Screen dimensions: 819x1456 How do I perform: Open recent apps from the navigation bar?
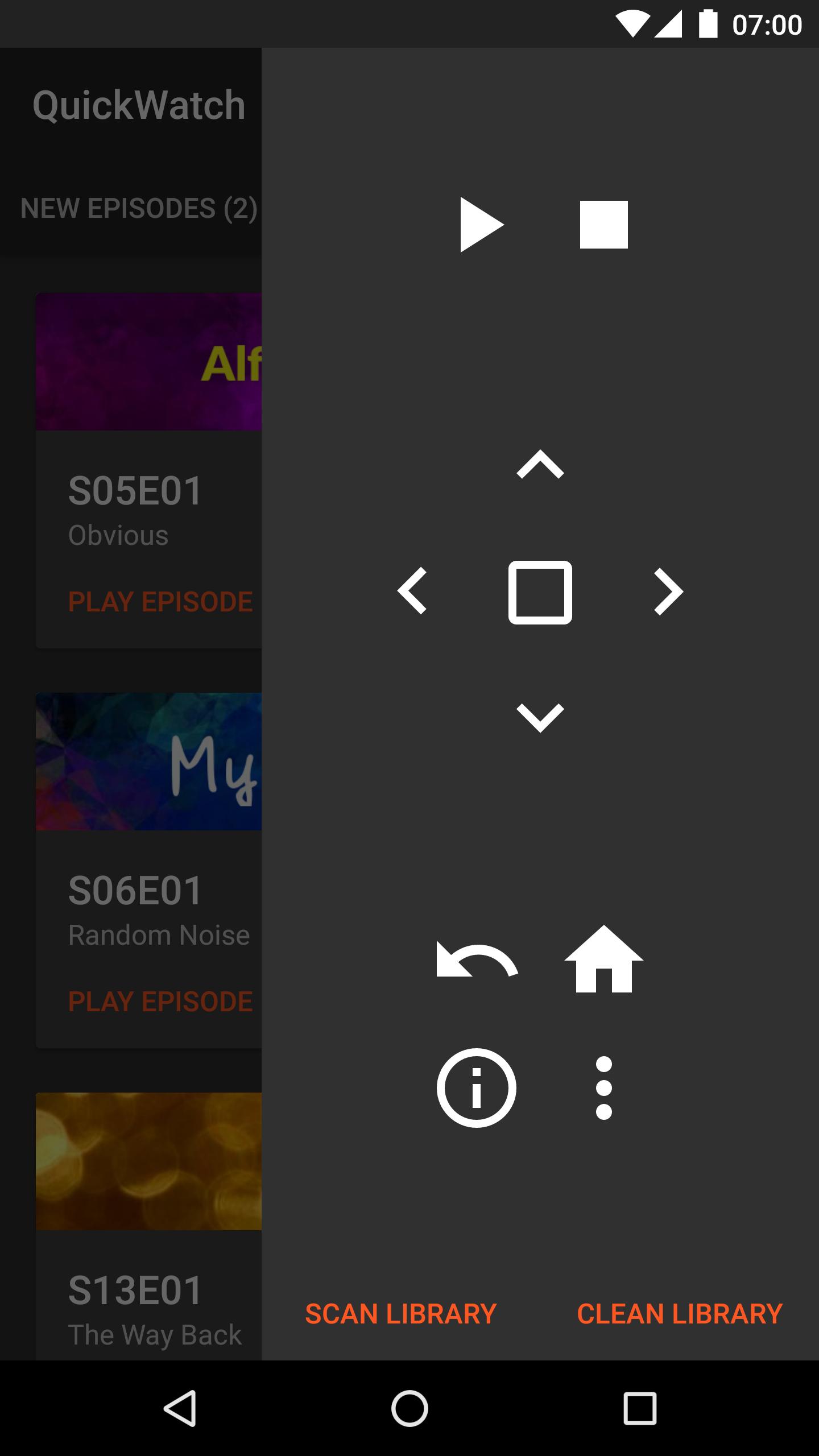click(640, 1409)
